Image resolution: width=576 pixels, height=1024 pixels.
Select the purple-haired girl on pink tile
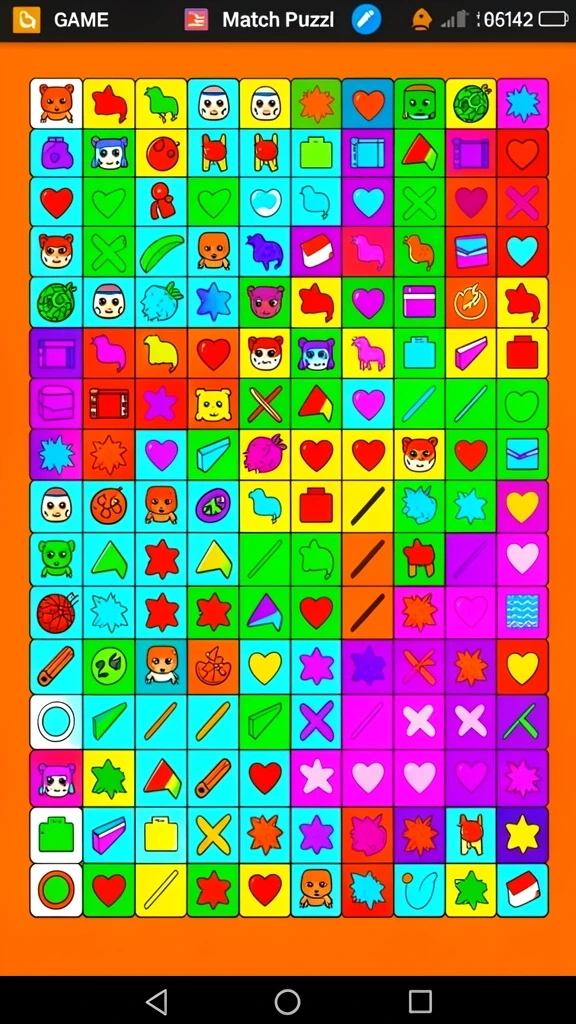click(56, 778)
